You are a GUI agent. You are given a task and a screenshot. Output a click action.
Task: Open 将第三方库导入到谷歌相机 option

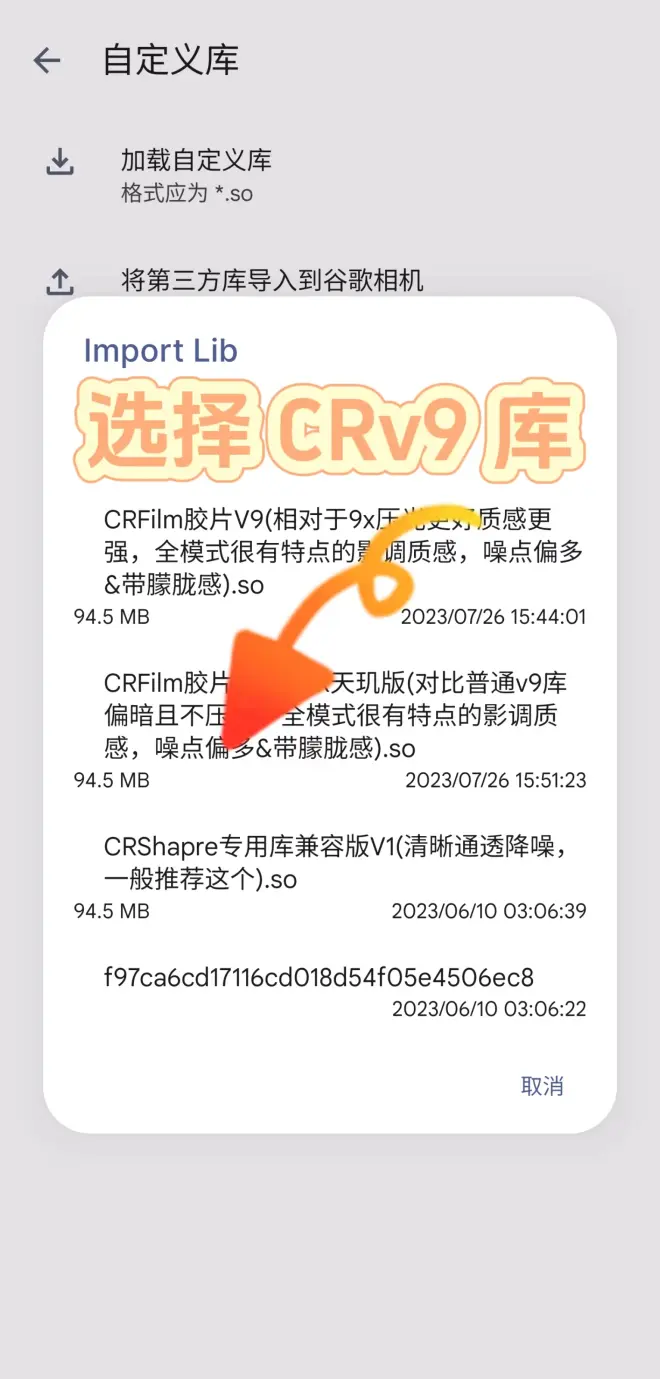coord(272,281)
